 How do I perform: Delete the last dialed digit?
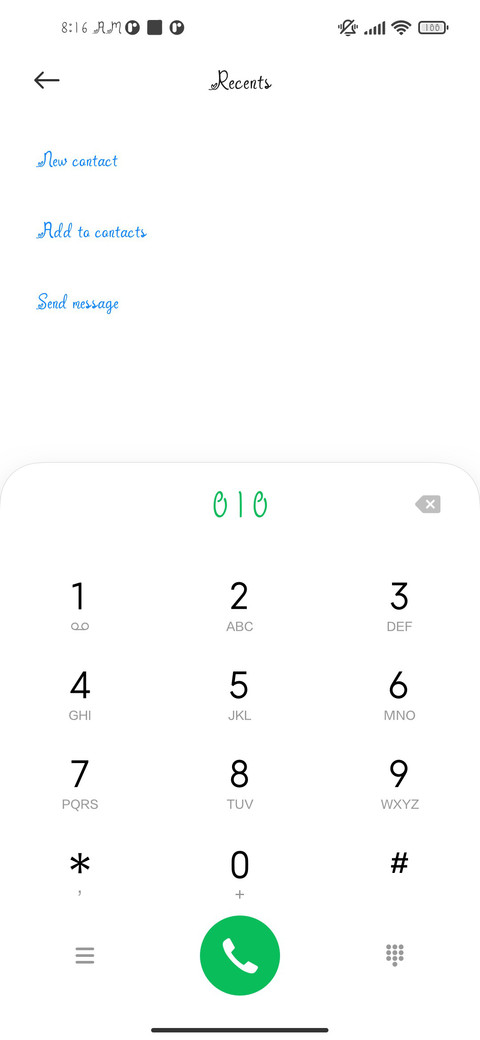point(428,505)
